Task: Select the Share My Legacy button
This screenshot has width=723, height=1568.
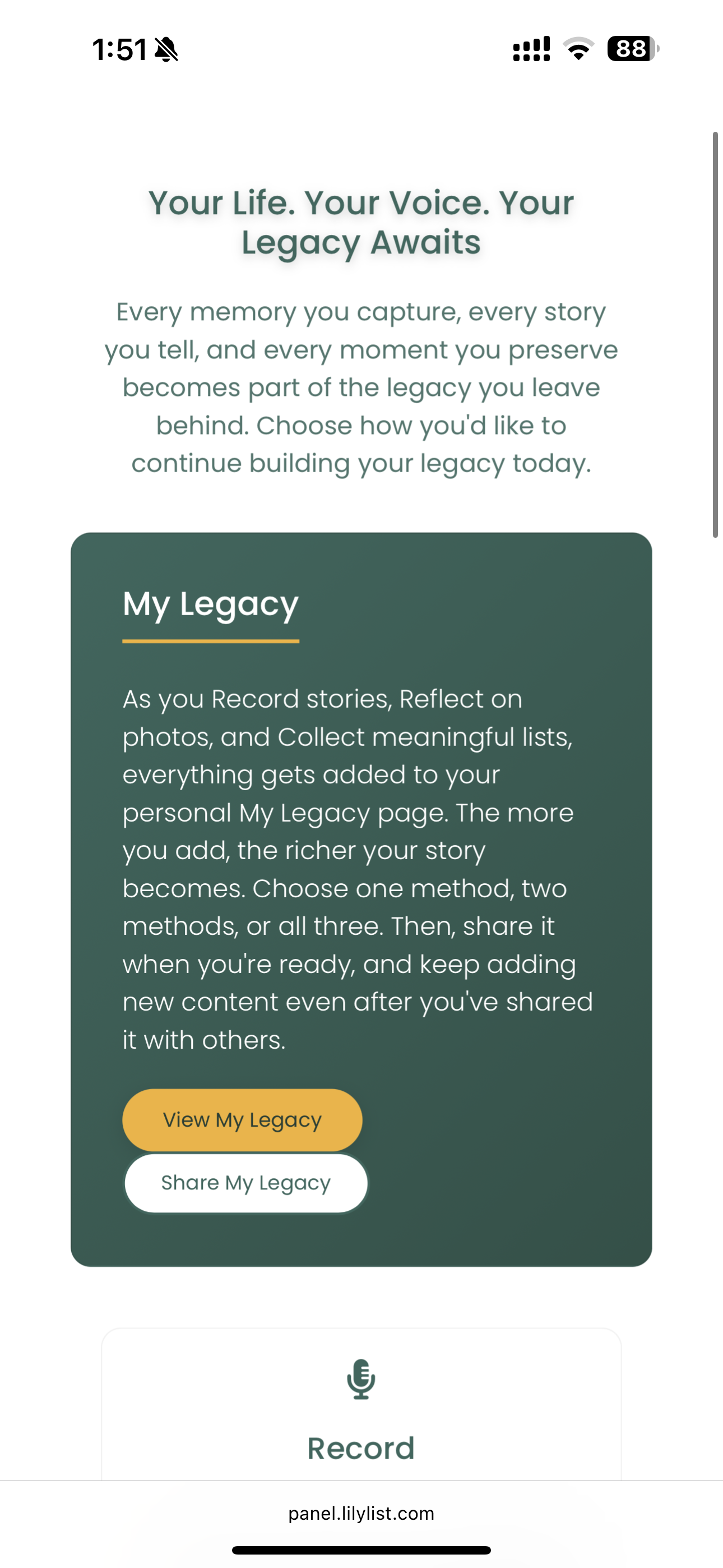Action: click(246, 1183)
